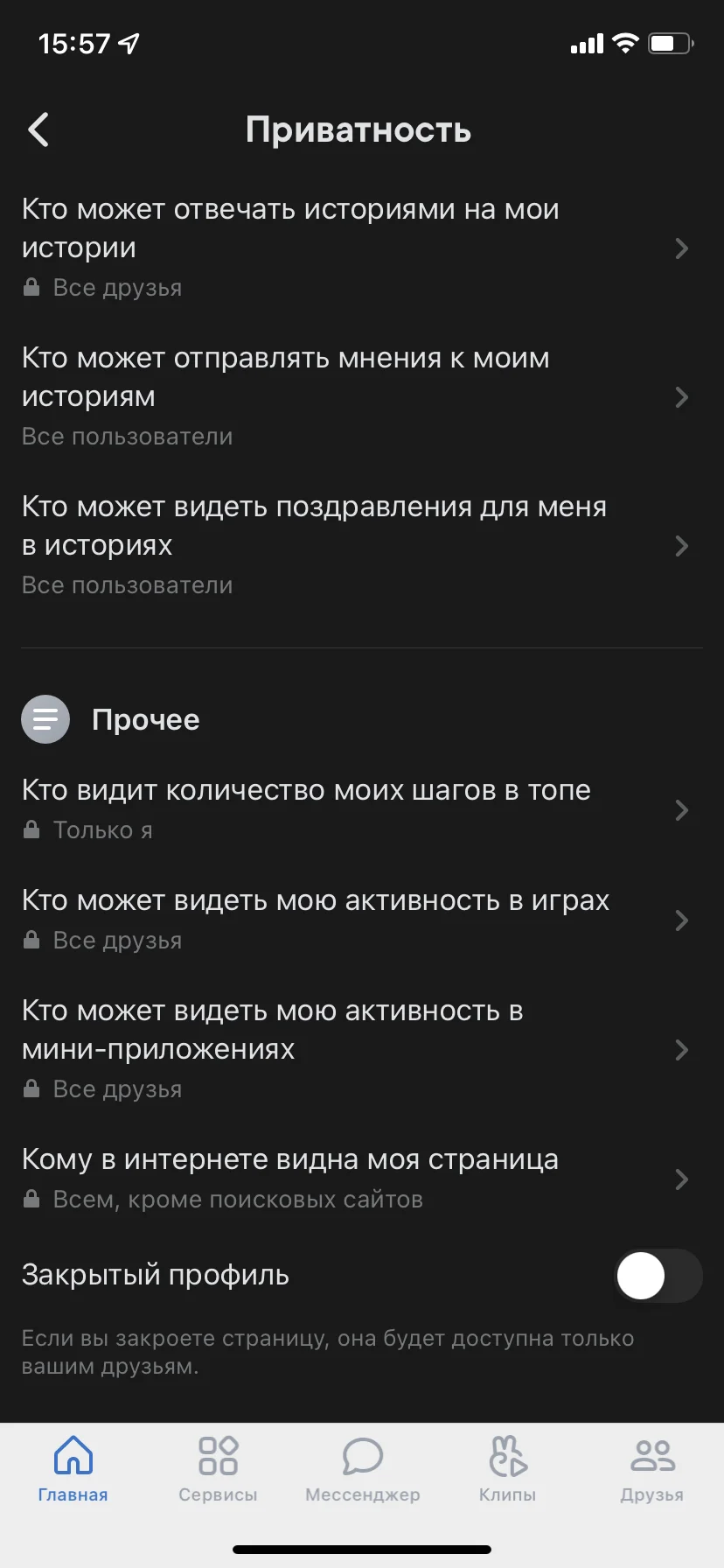
Task: Expand who sees birthday greetings in stories
Action: (x=681, y=546)
